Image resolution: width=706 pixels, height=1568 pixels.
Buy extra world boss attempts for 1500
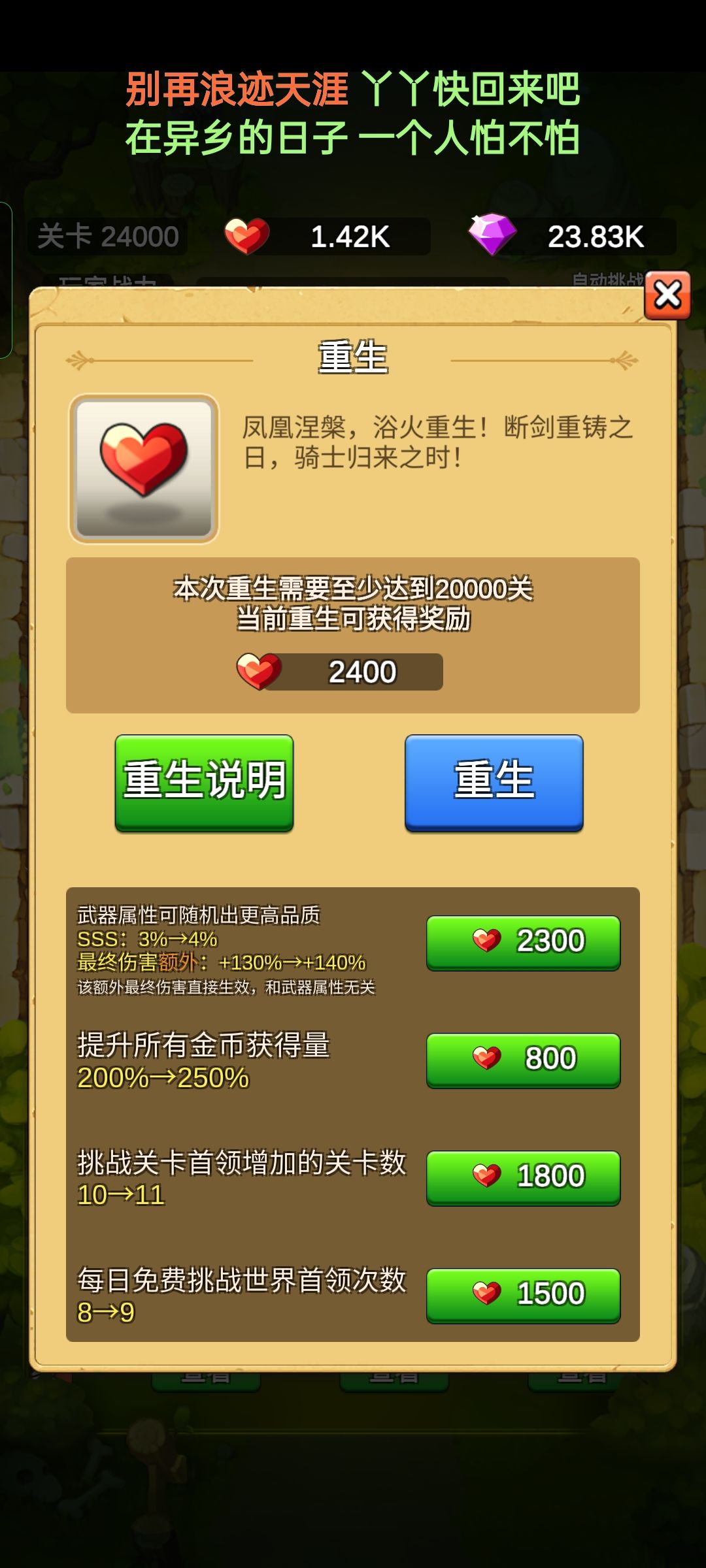click(524, 1296)
